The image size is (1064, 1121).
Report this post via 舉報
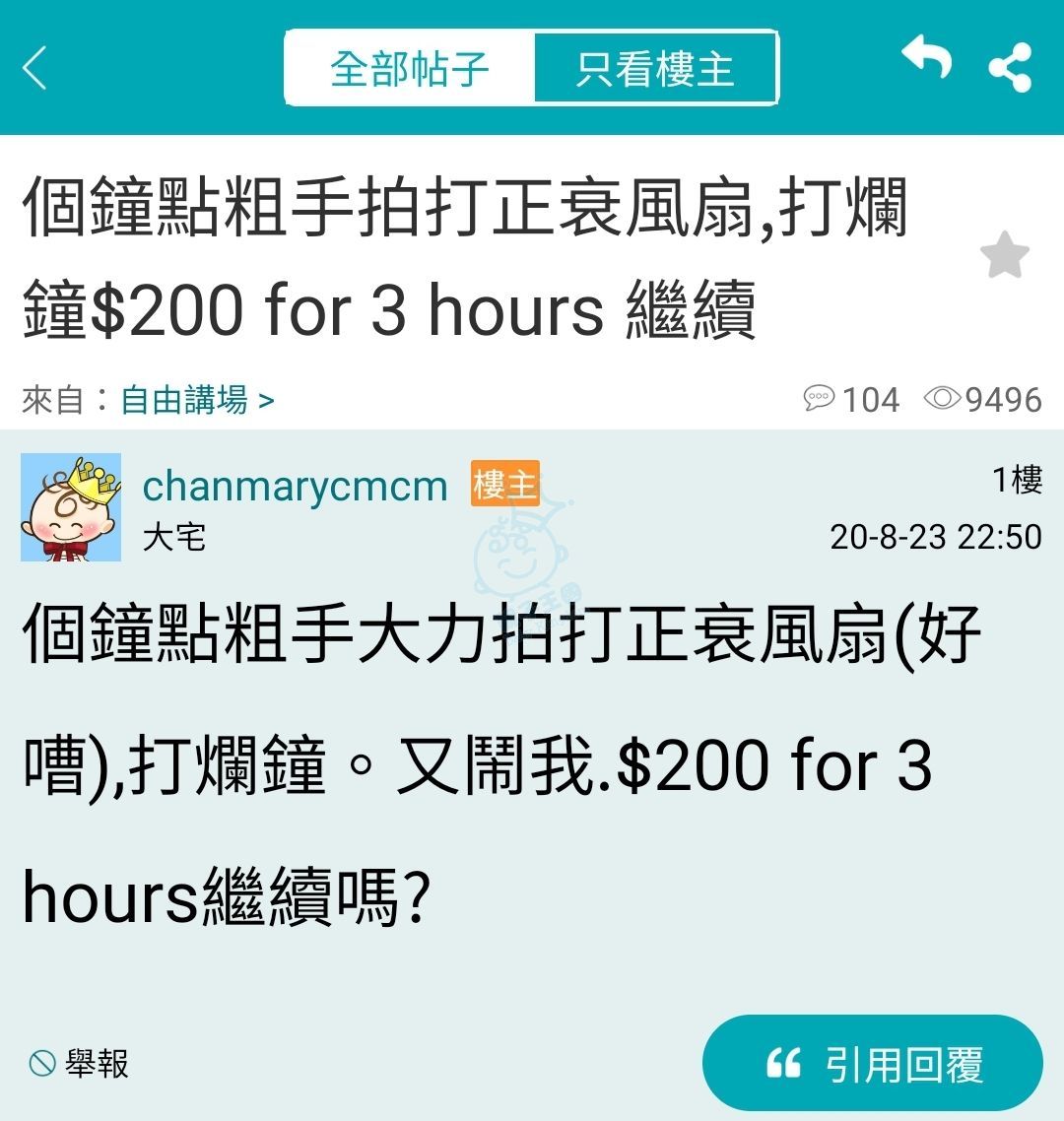click(x=80, y=1064)
